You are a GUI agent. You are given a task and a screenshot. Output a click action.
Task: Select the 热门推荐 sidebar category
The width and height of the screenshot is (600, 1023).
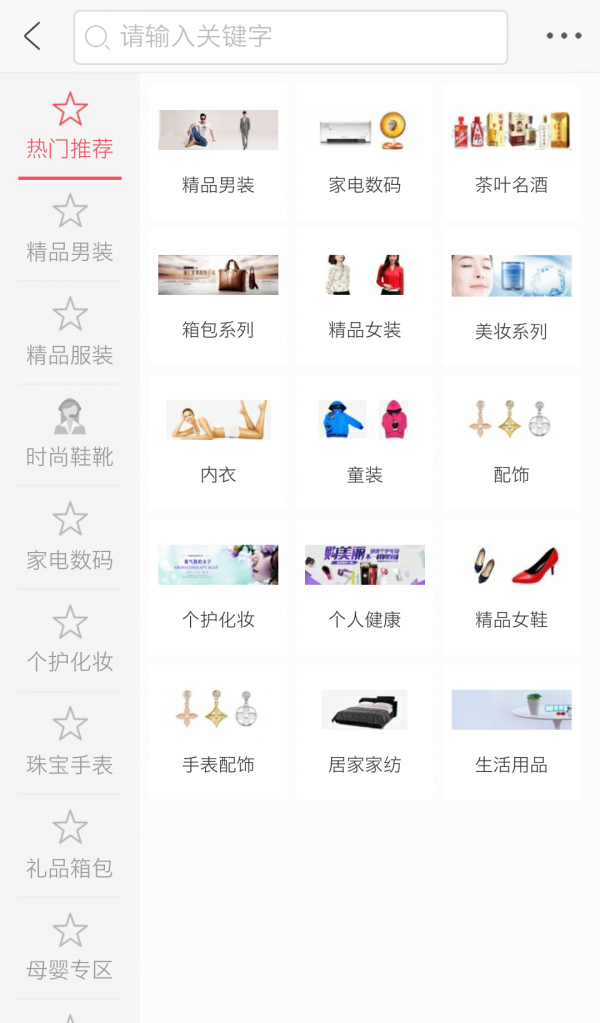click(70, 128)
